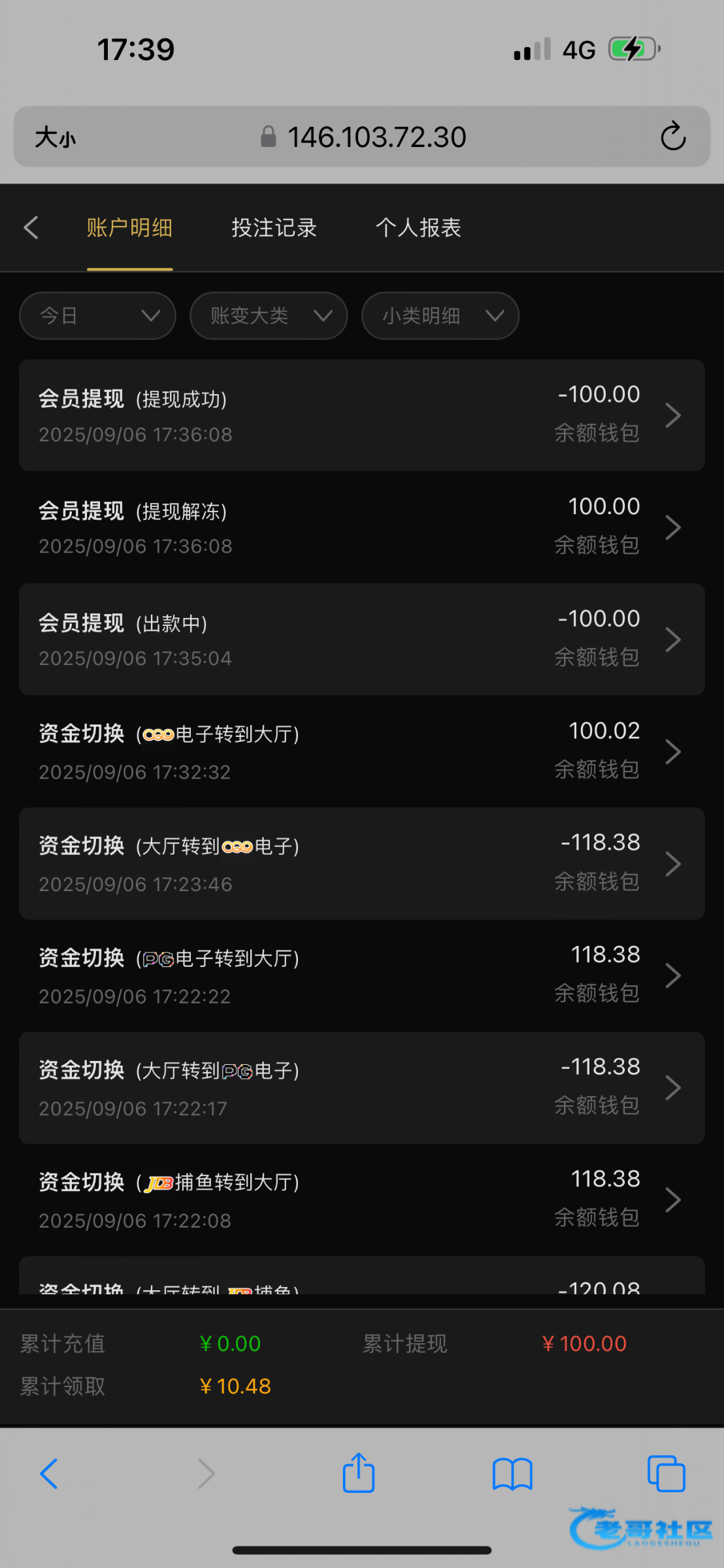View the PG电子转到大厅 record

coord(361,975)
